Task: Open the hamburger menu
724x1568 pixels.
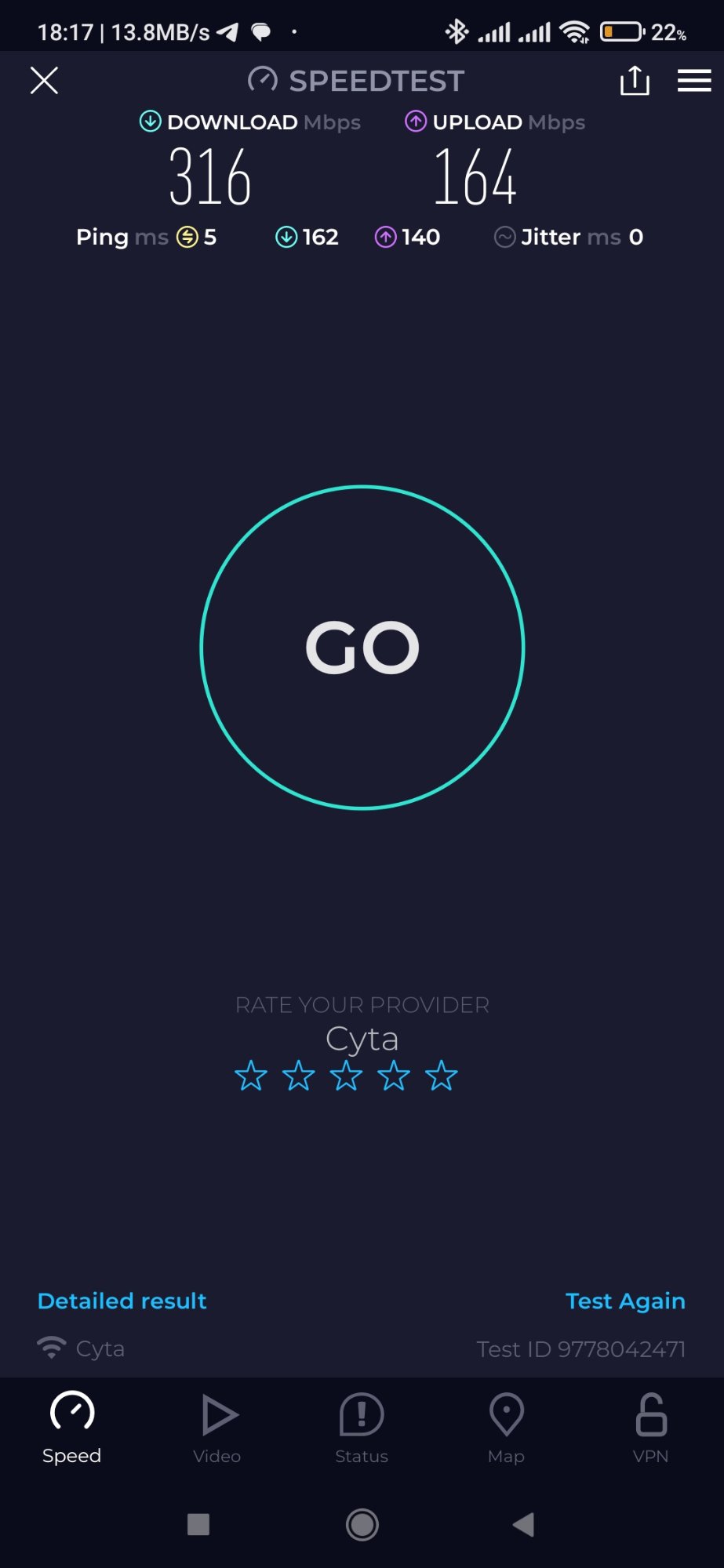Action: (694, 80)
